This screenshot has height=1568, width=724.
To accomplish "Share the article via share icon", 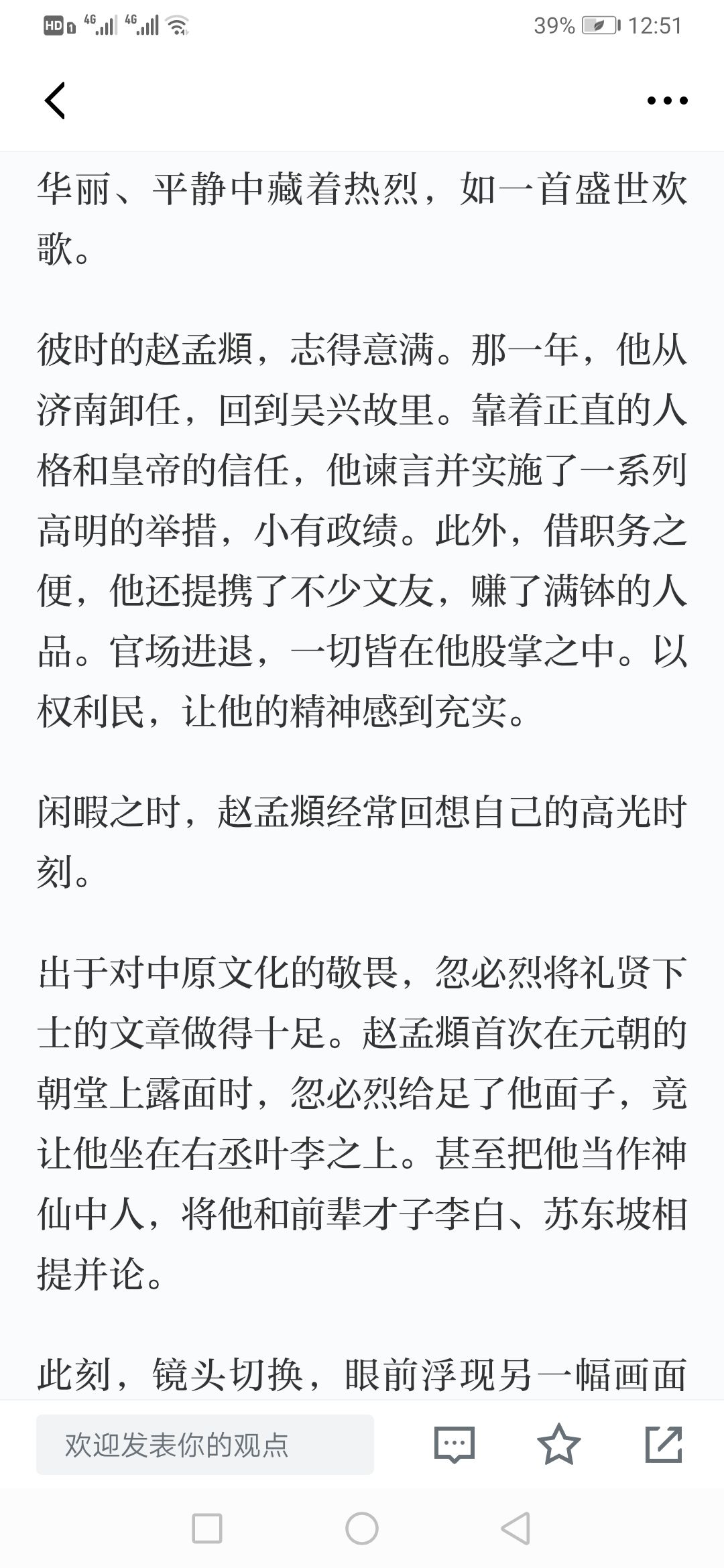I will [x=664, y=1444].
